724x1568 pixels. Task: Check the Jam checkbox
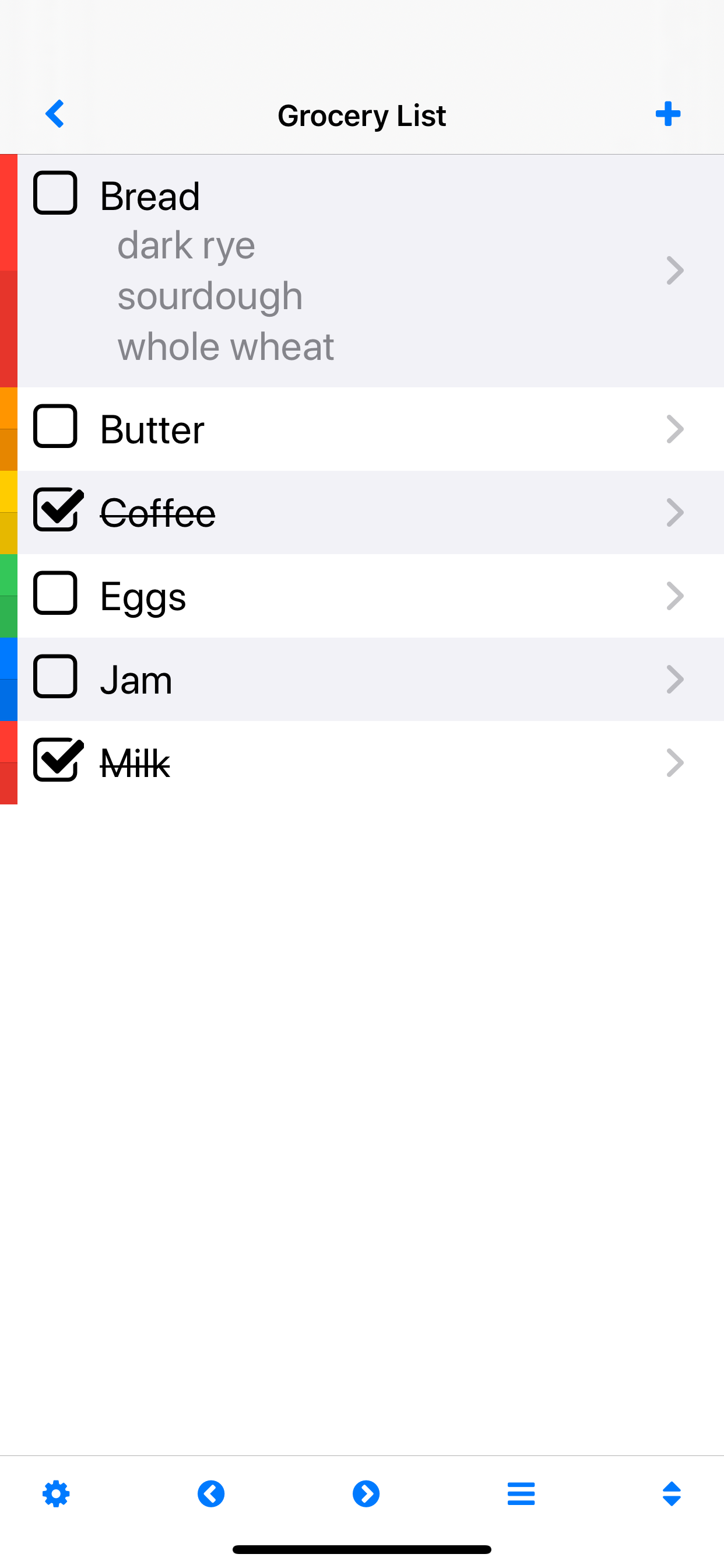(55, 676)
